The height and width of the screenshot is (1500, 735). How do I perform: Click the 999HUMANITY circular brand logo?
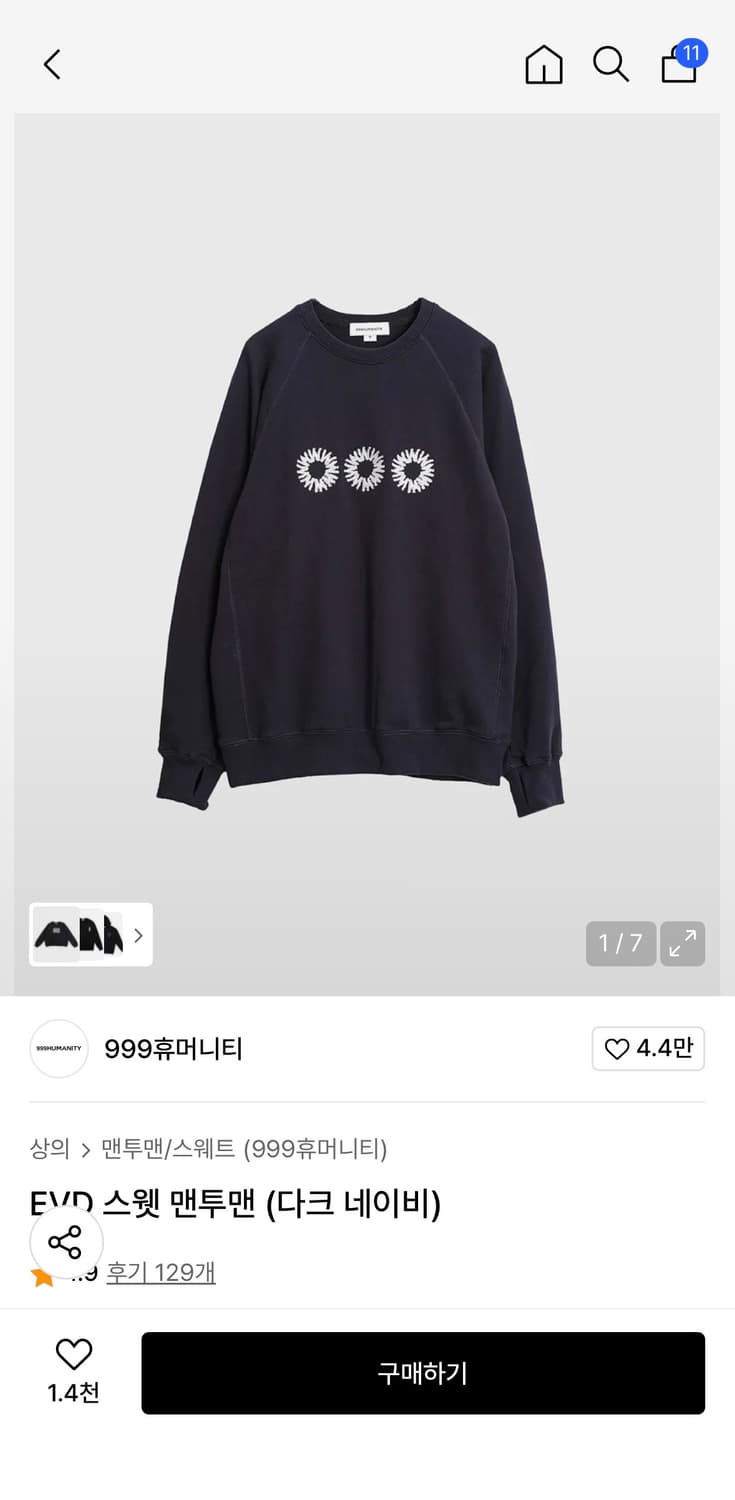click(58, 1049)
